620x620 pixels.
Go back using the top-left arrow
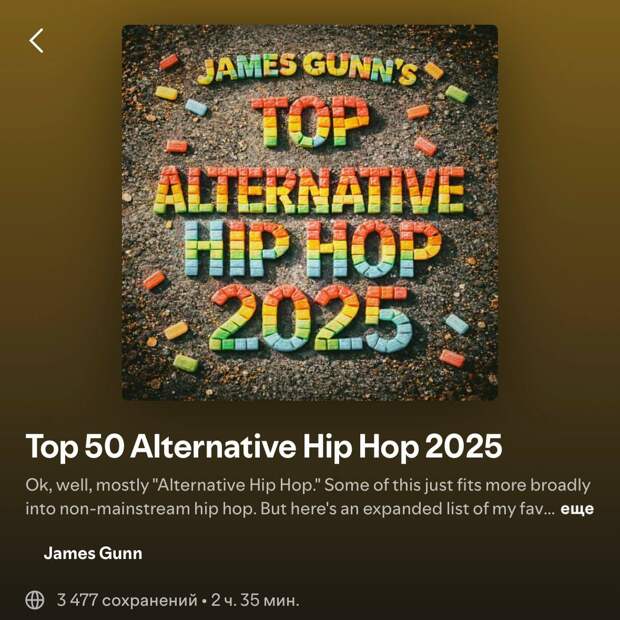[37, 41]
